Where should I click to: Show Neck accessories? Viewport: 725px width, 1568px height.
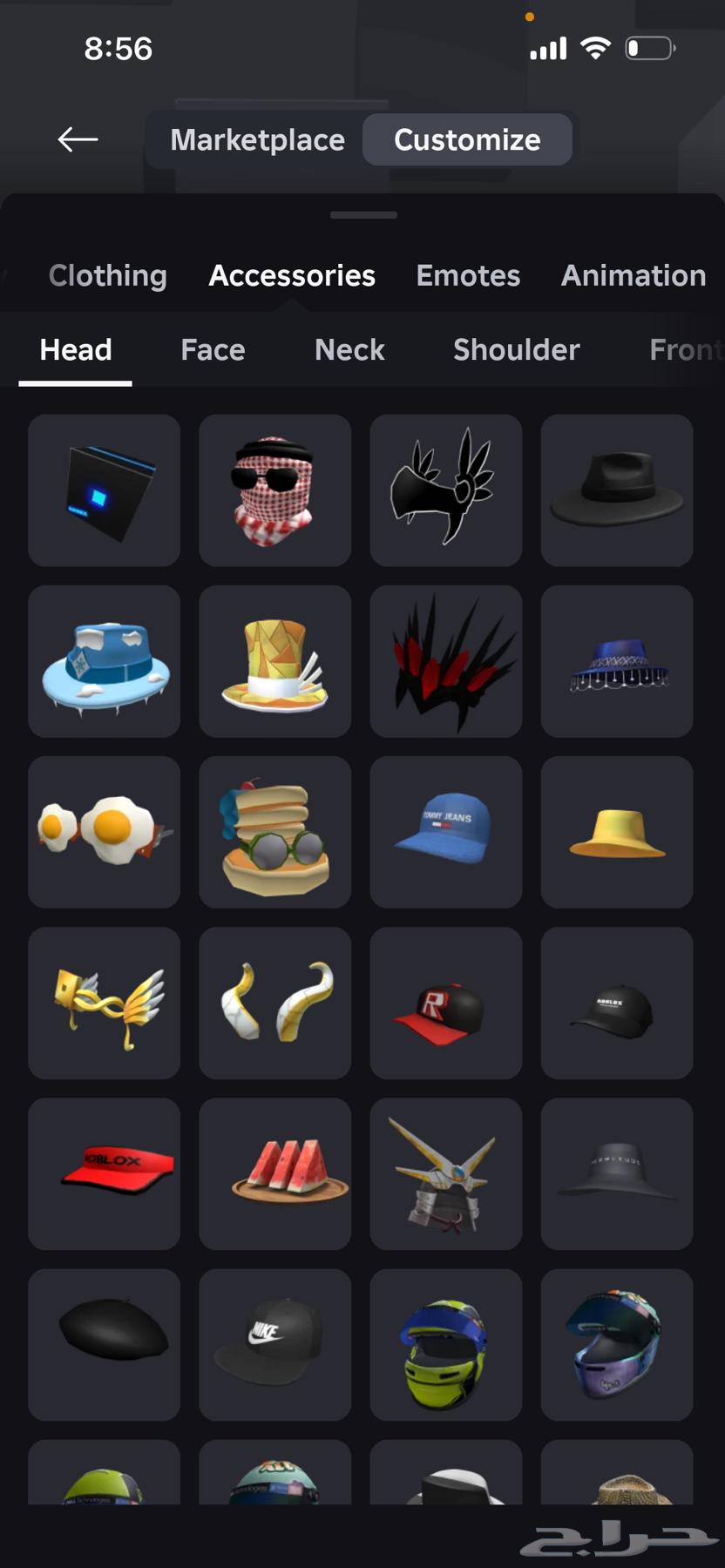tap(349, 349)
